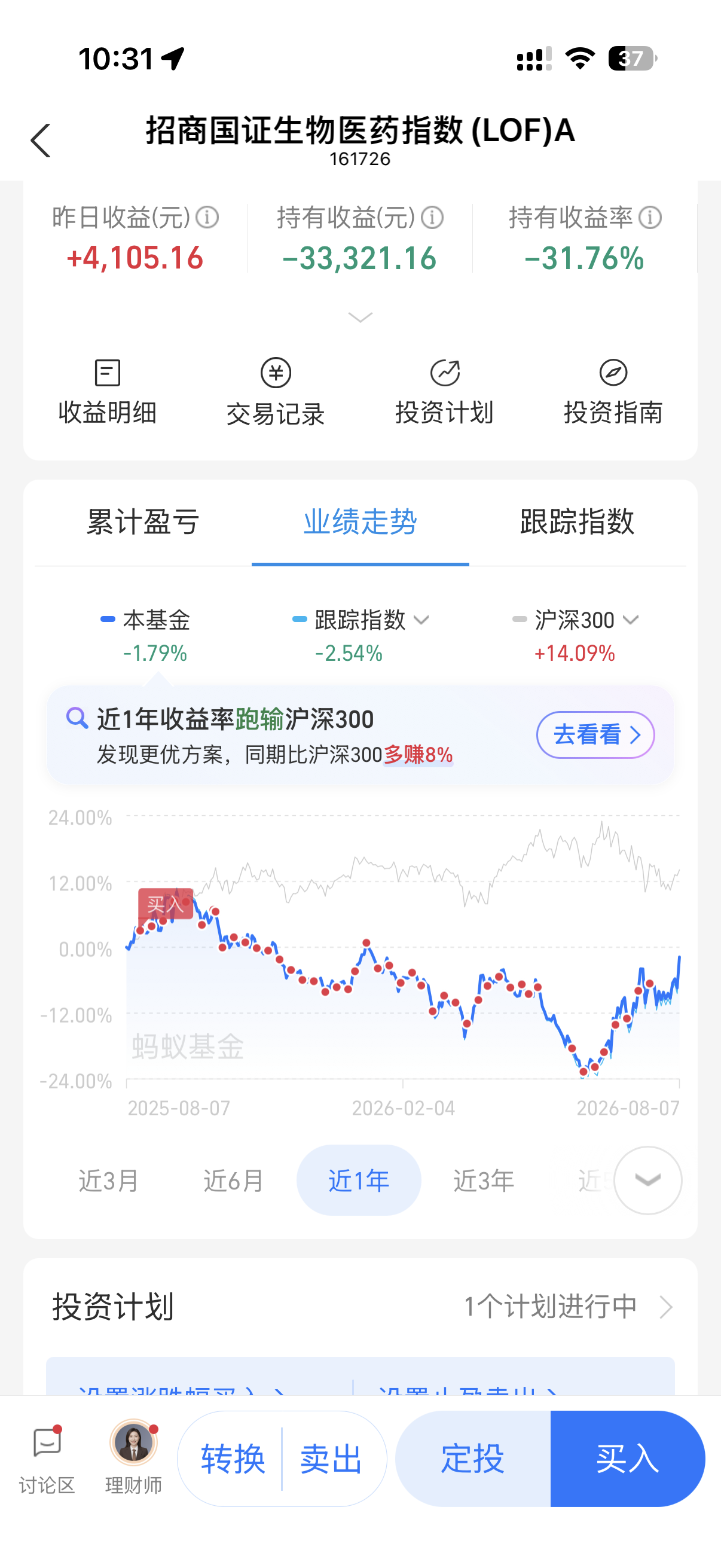Image resolution: width=721 pixels, height=1568 pixels.
Task: Select the 近6月 time range
Action: (234, 1180)
